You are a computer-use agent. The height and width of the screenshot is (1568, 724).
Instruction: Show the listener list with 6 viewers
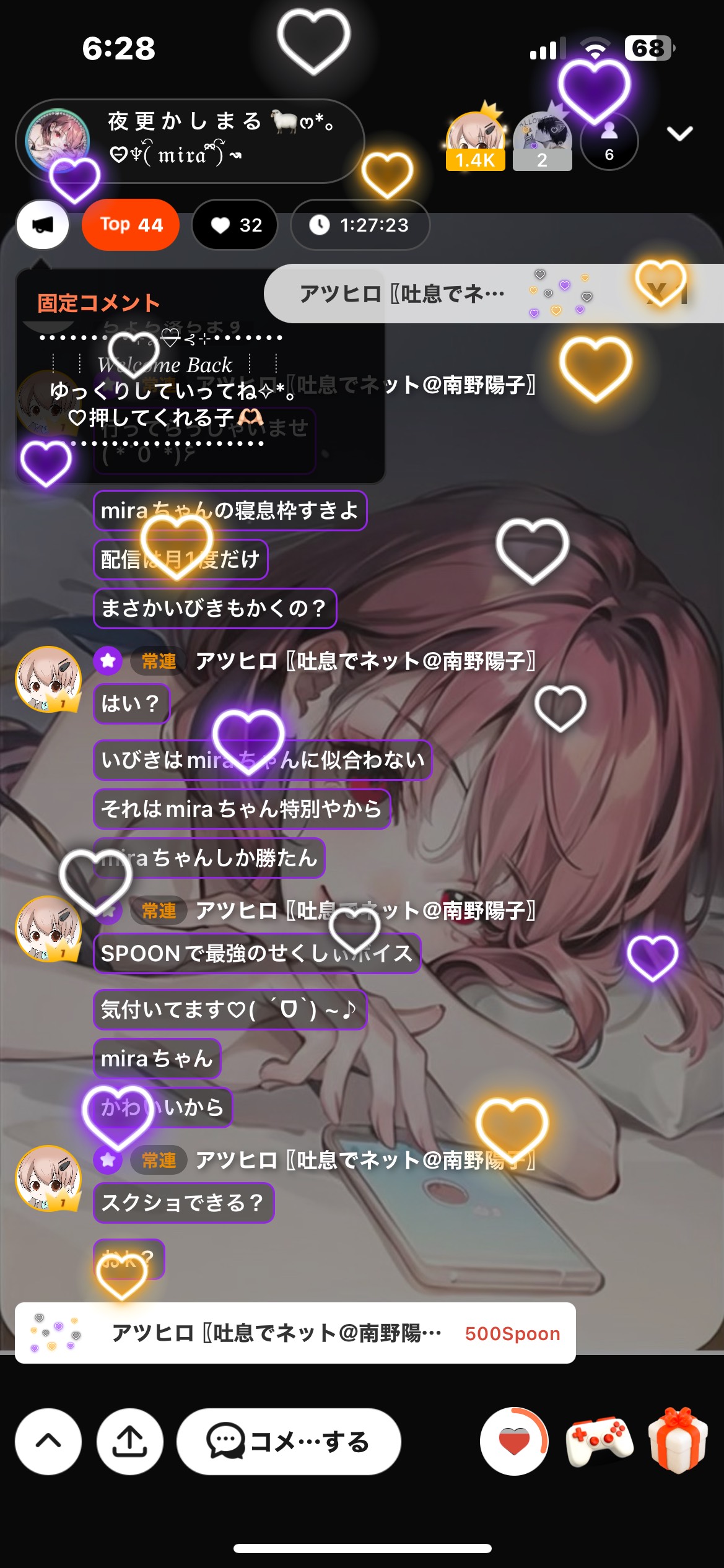click(609, 142)
